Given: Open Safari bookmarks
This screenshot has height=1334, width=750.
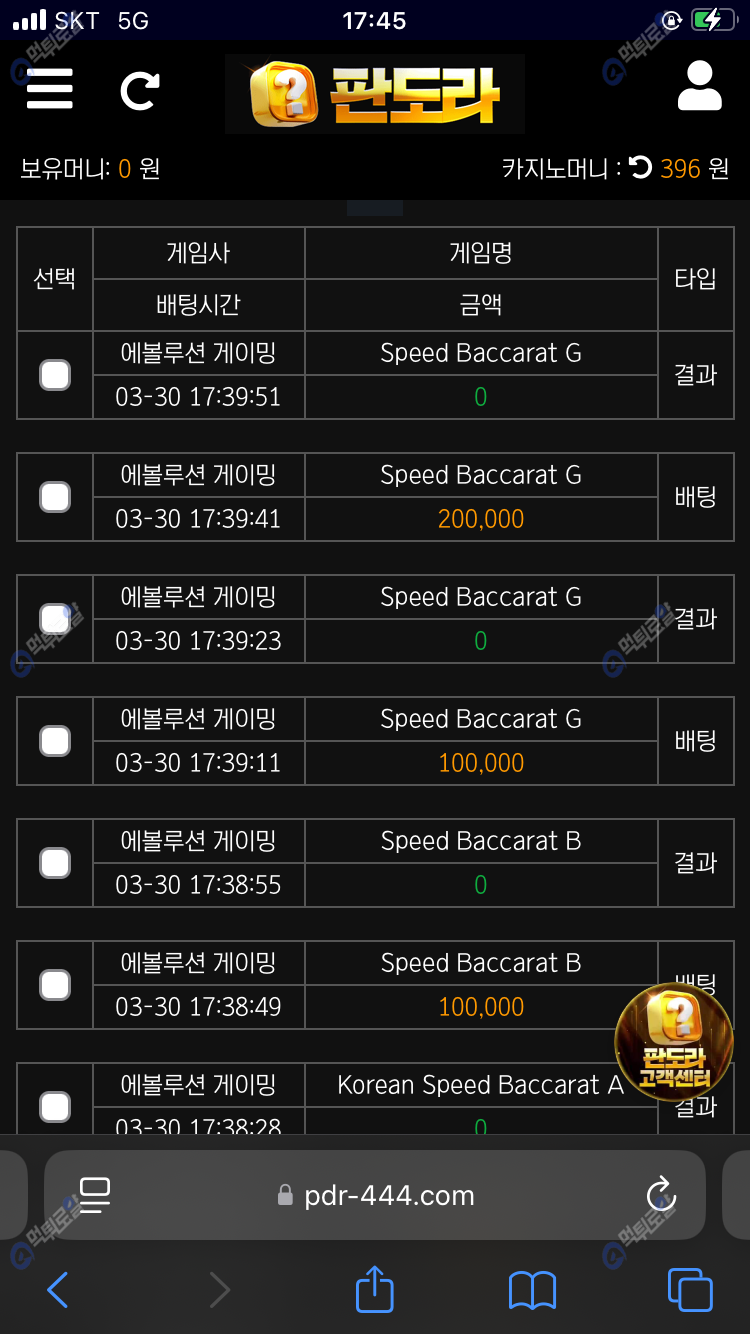Looking at the screenshot, I should [532, 1291].
